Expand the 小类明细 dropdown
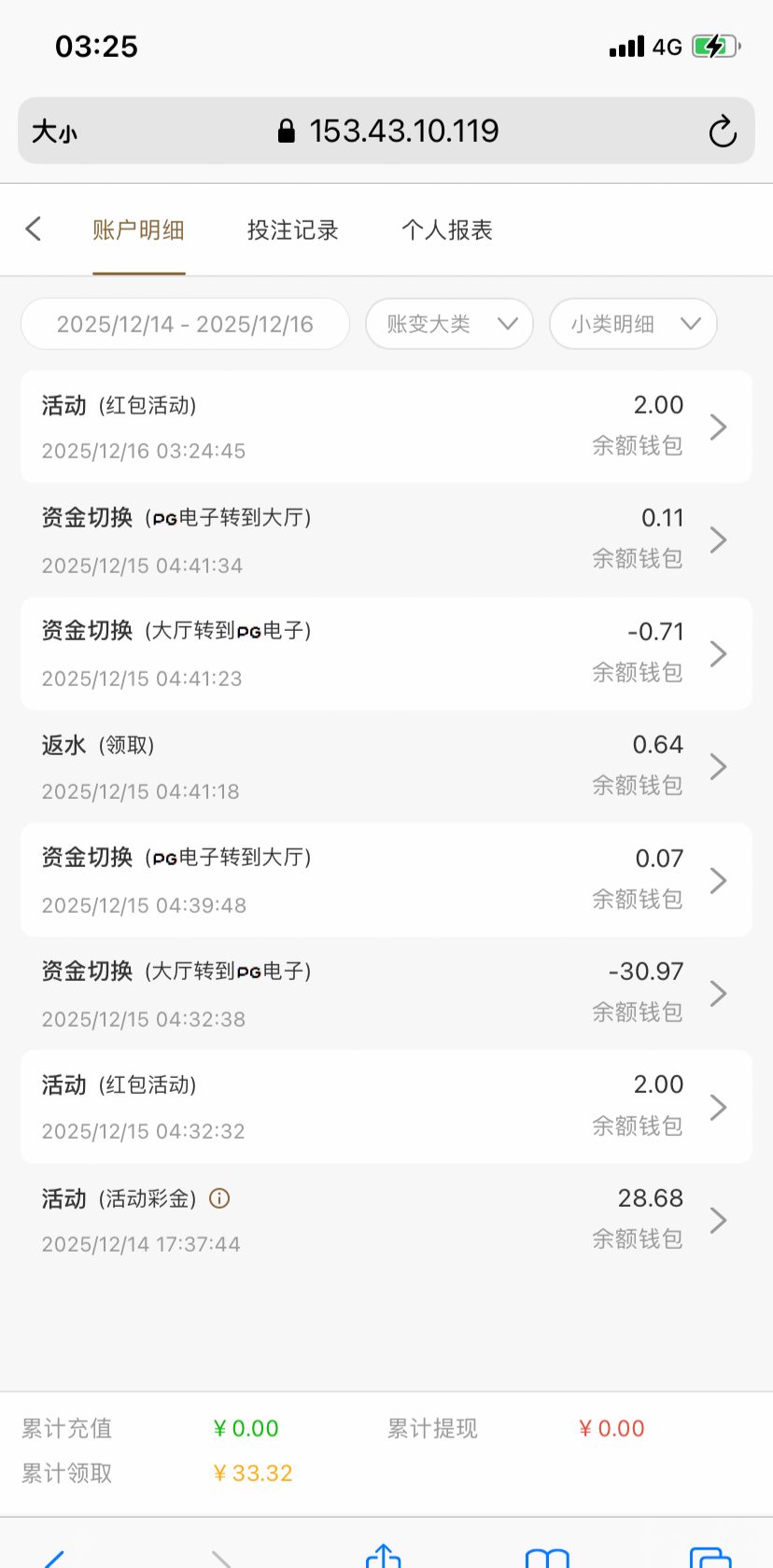This screenshot has width=773, height=1568. pyautogui.click(x=633, y=324)
